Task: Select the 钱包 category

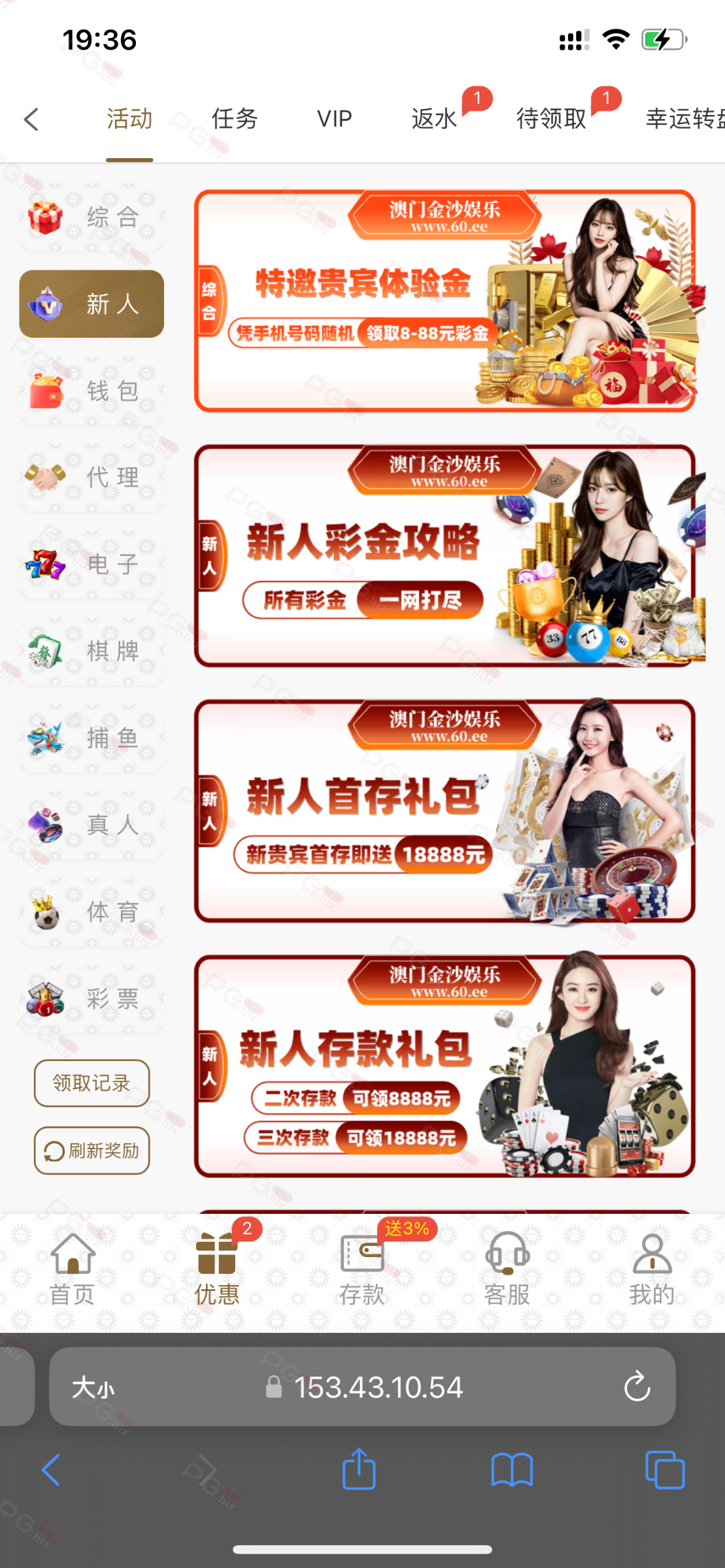Action: (x=92, y=391)
